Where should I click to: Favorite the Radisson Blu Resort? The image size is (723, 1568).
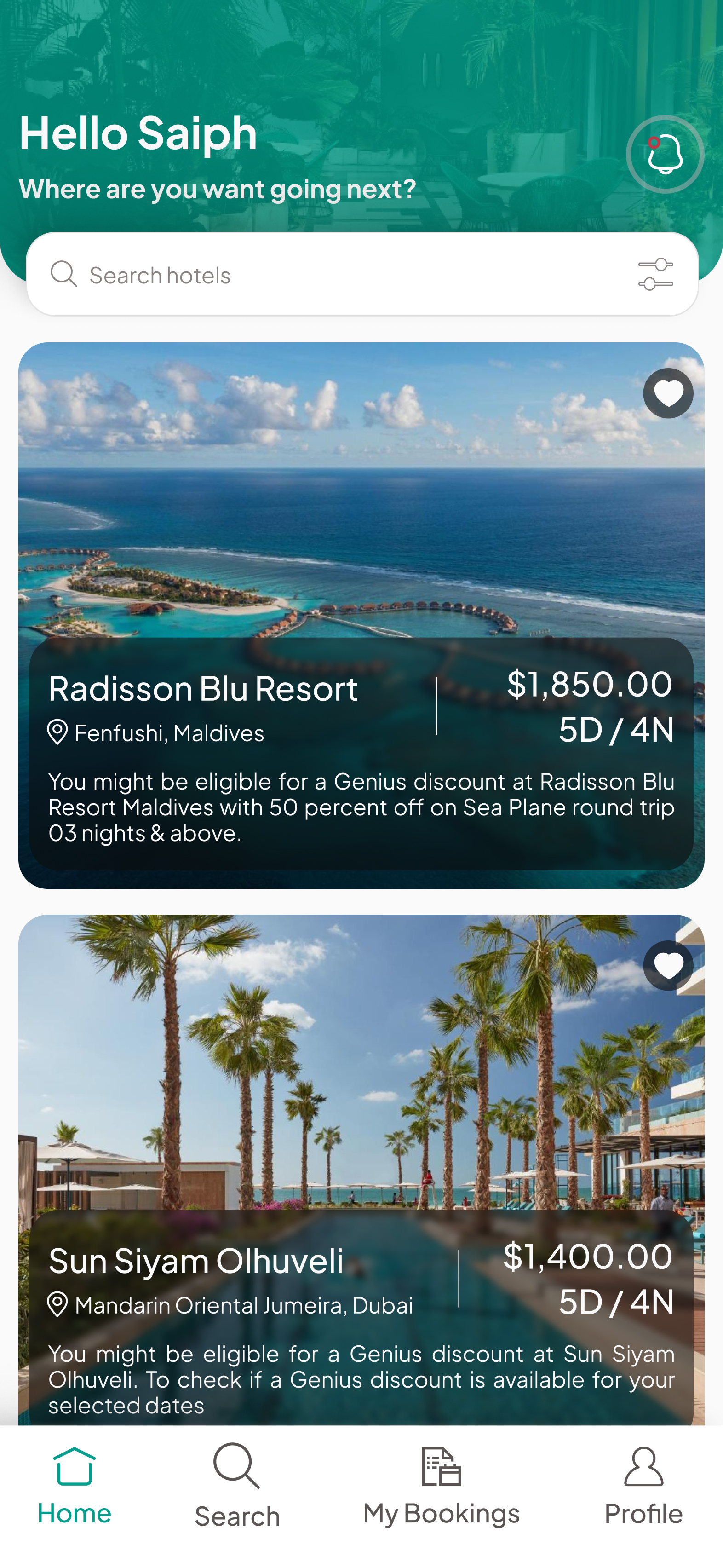click(x=668, y=393)
